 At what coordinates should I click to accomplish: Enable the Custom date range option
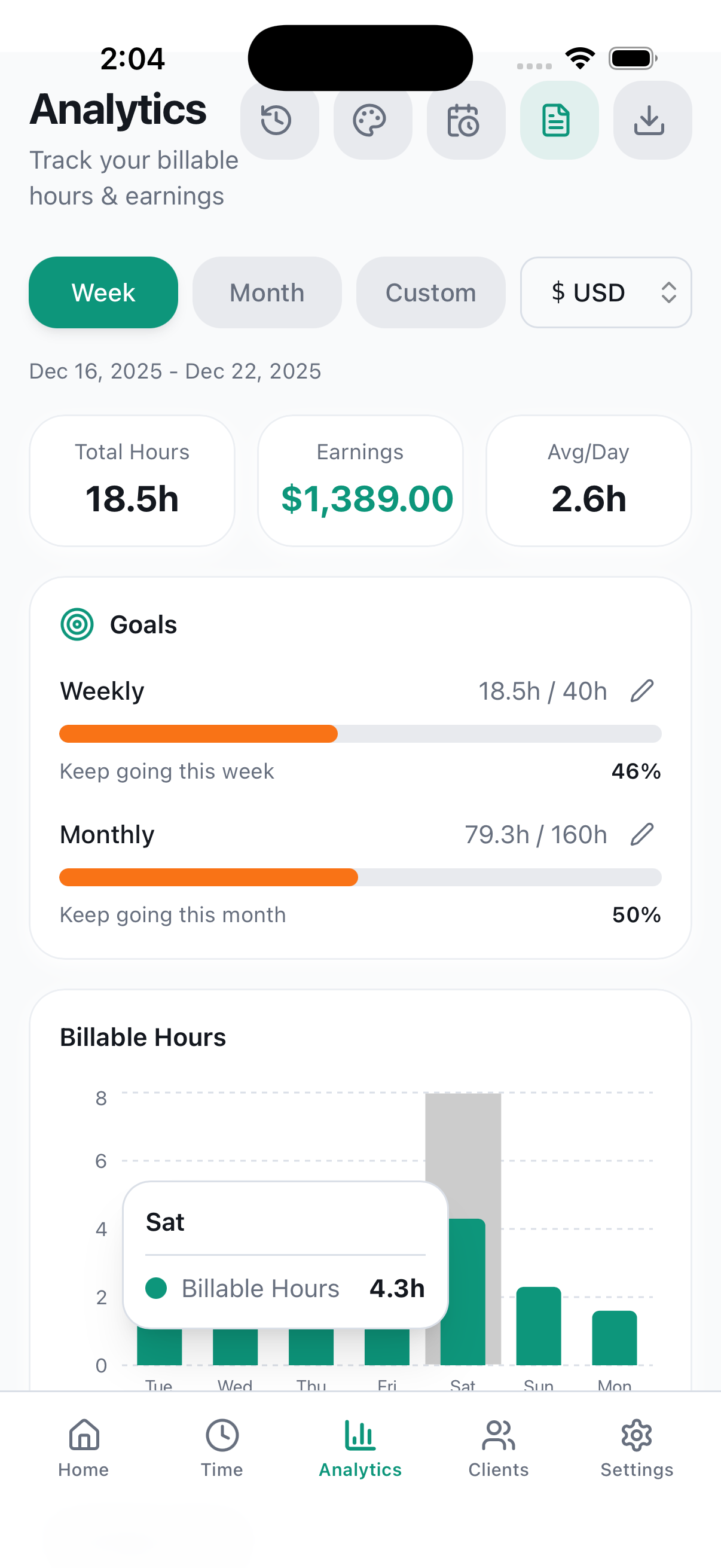pos(430,292)
